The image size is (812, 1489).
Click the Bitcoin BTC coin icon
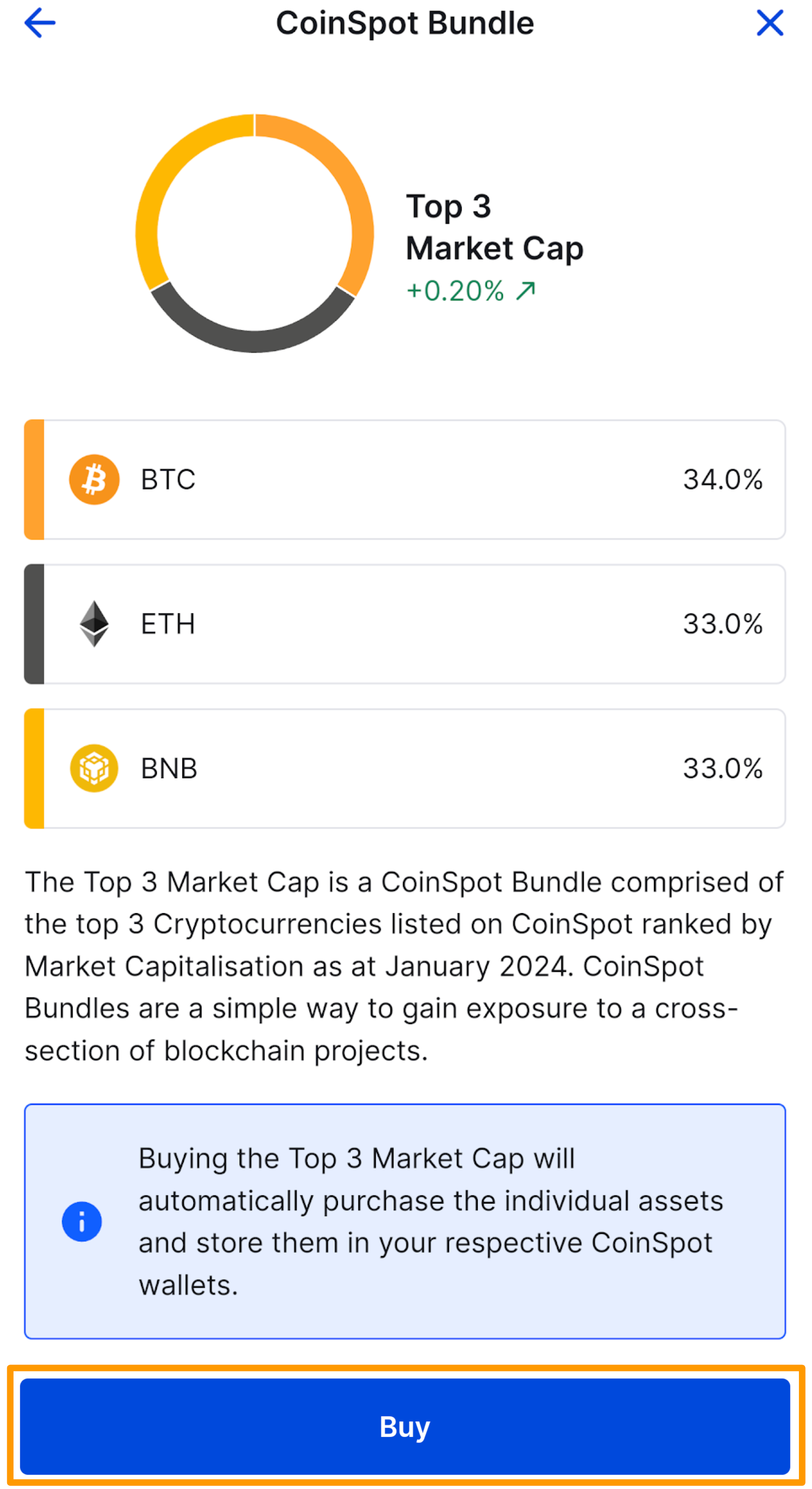[x=94, y=479]
